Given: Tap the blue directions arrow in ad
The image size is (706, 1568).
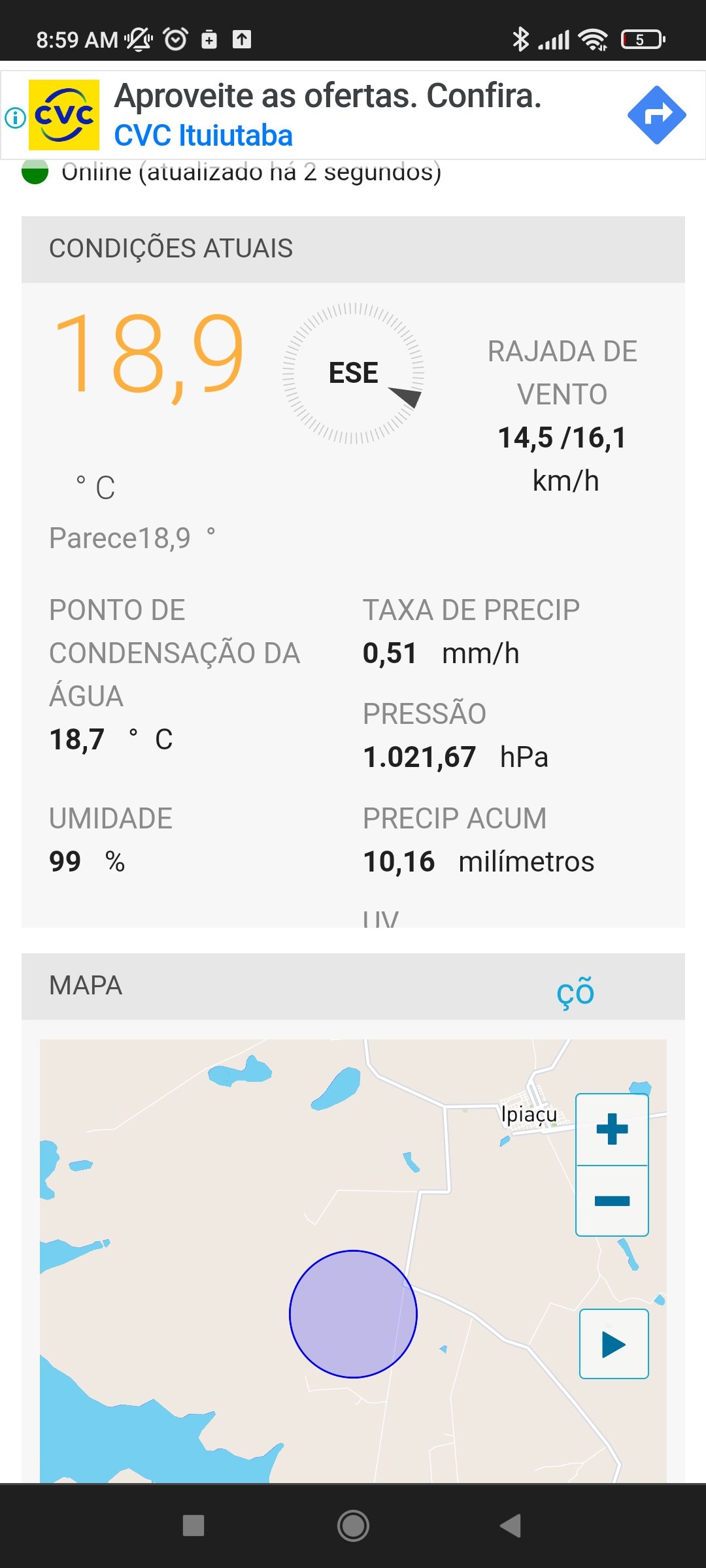Looking at the screenshot, I should 656,115.
